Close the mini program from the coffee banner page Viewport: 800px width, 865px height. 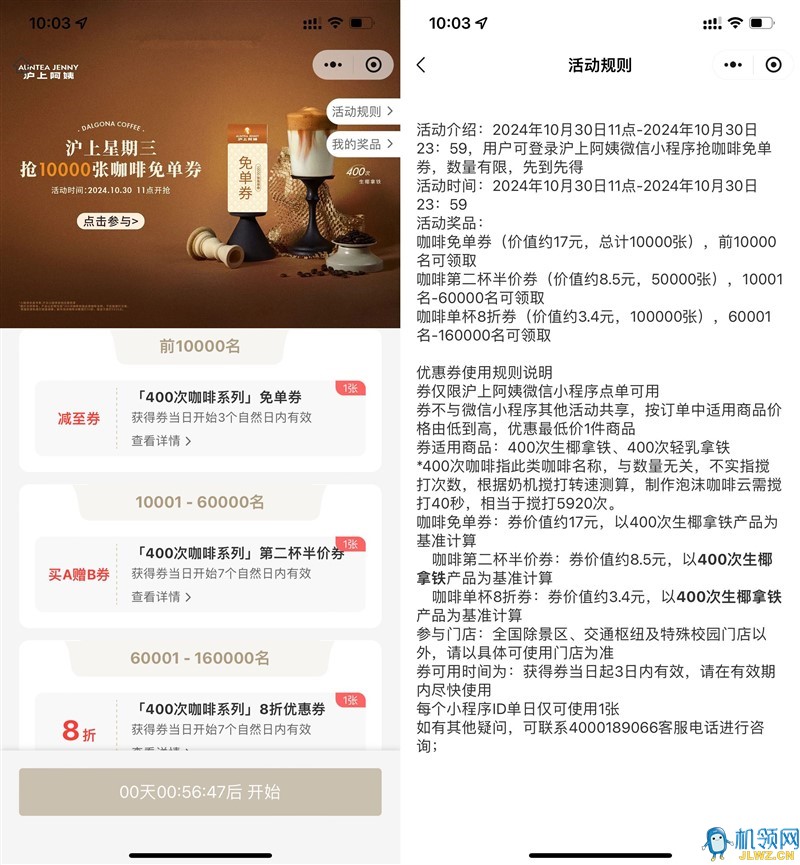click(x=373, y=65)
